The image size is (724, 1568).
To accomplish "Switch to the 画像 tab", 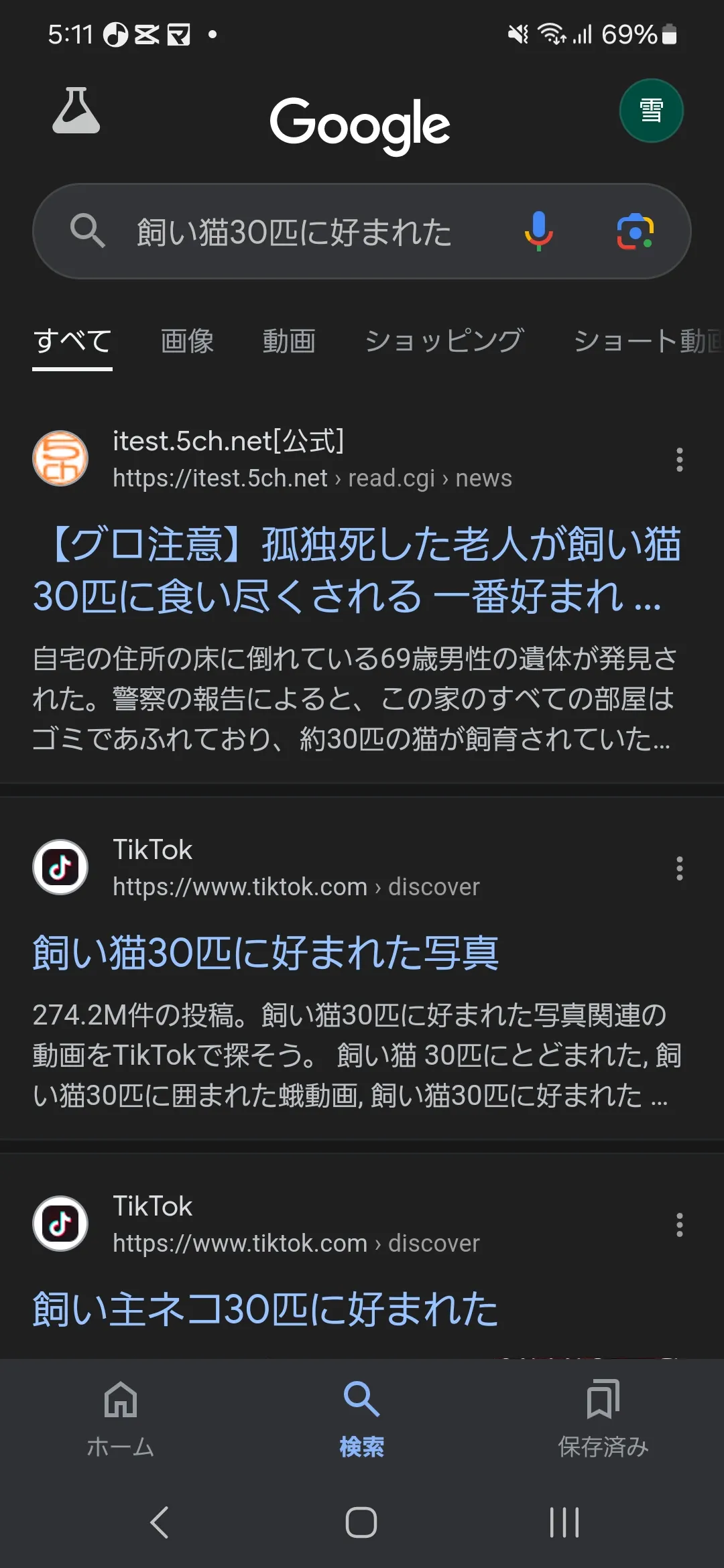I will (x=187, y=340).
